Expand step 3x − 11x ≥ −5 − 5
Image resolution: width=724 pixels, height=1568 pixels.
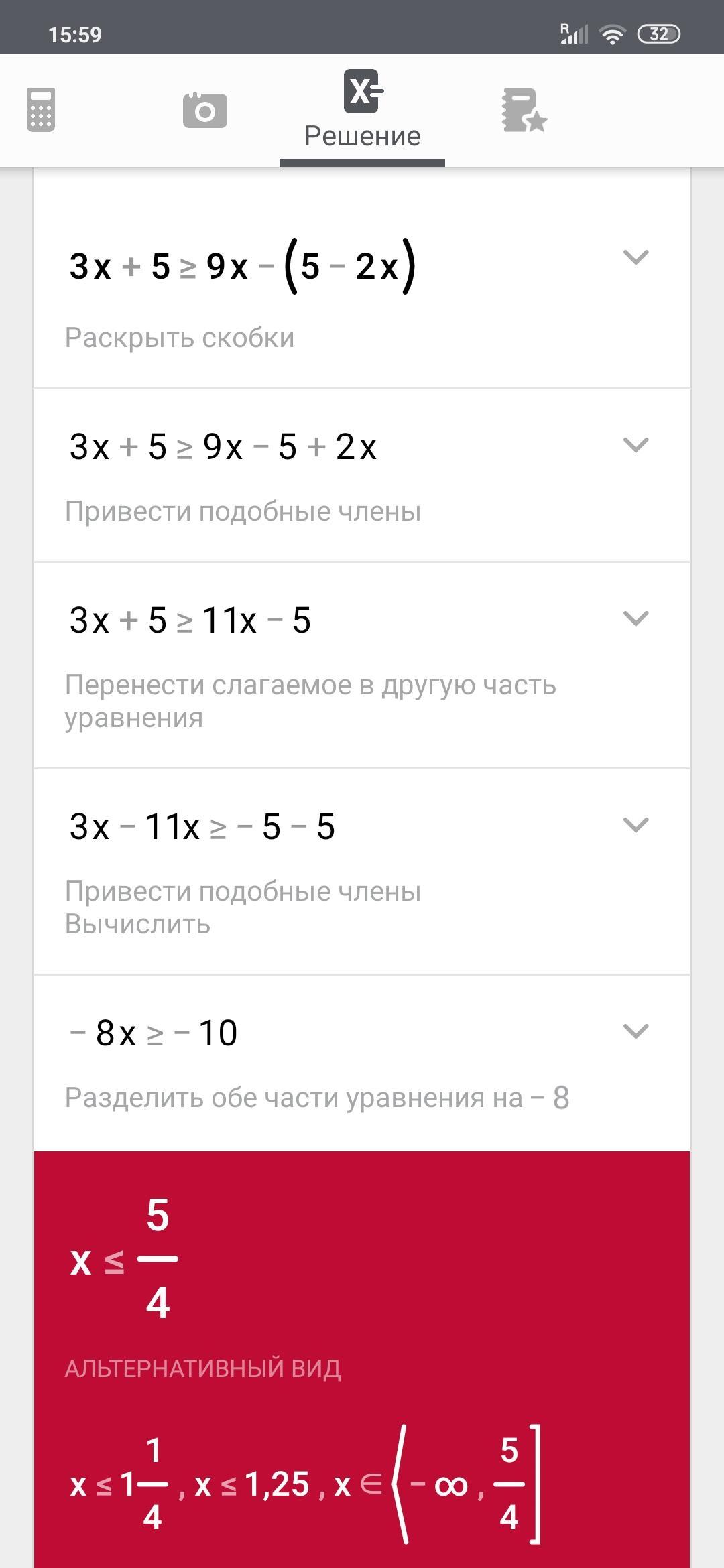click(636, 825)
